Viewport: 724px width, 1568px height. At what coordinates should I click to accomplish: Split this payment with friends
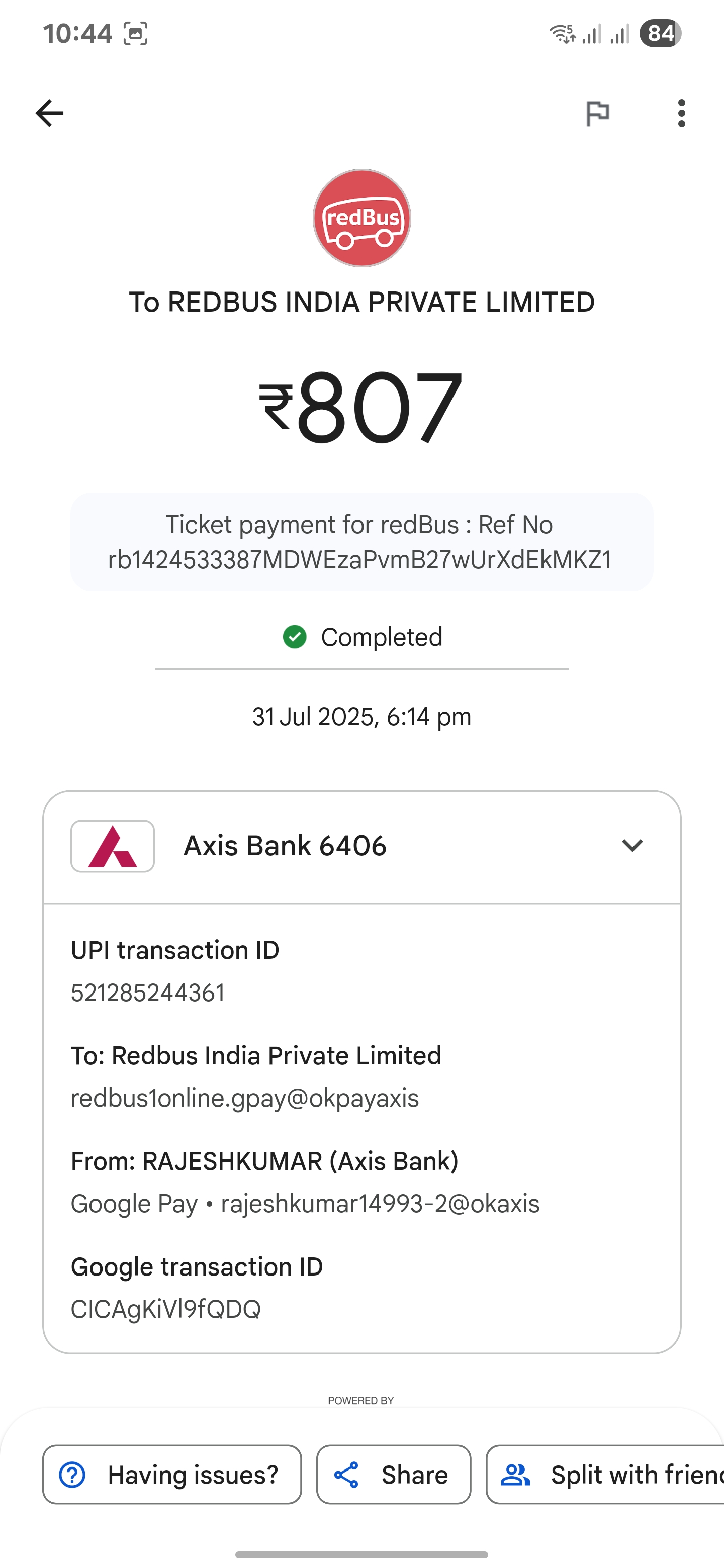point(605,1474)
